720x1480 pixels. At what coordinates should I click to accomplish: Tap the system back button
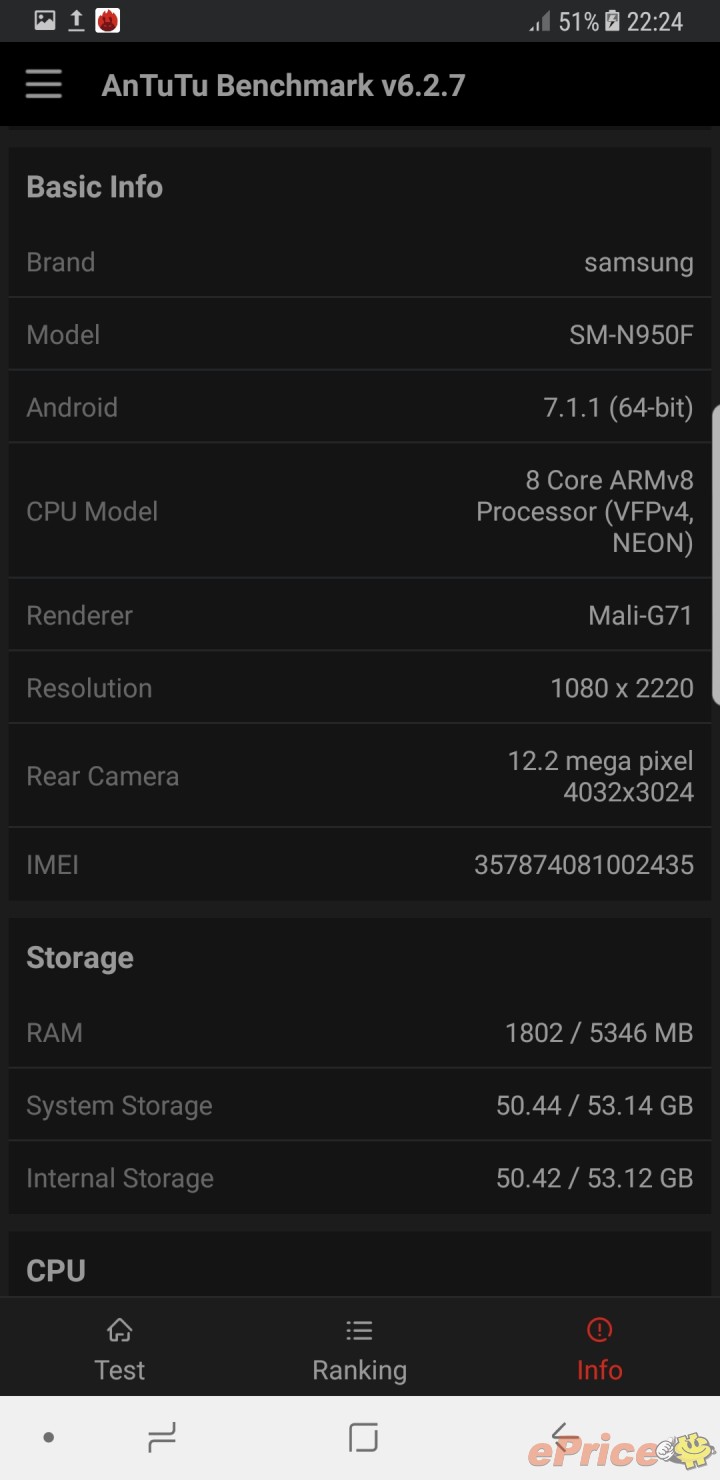click(565, 1438)
